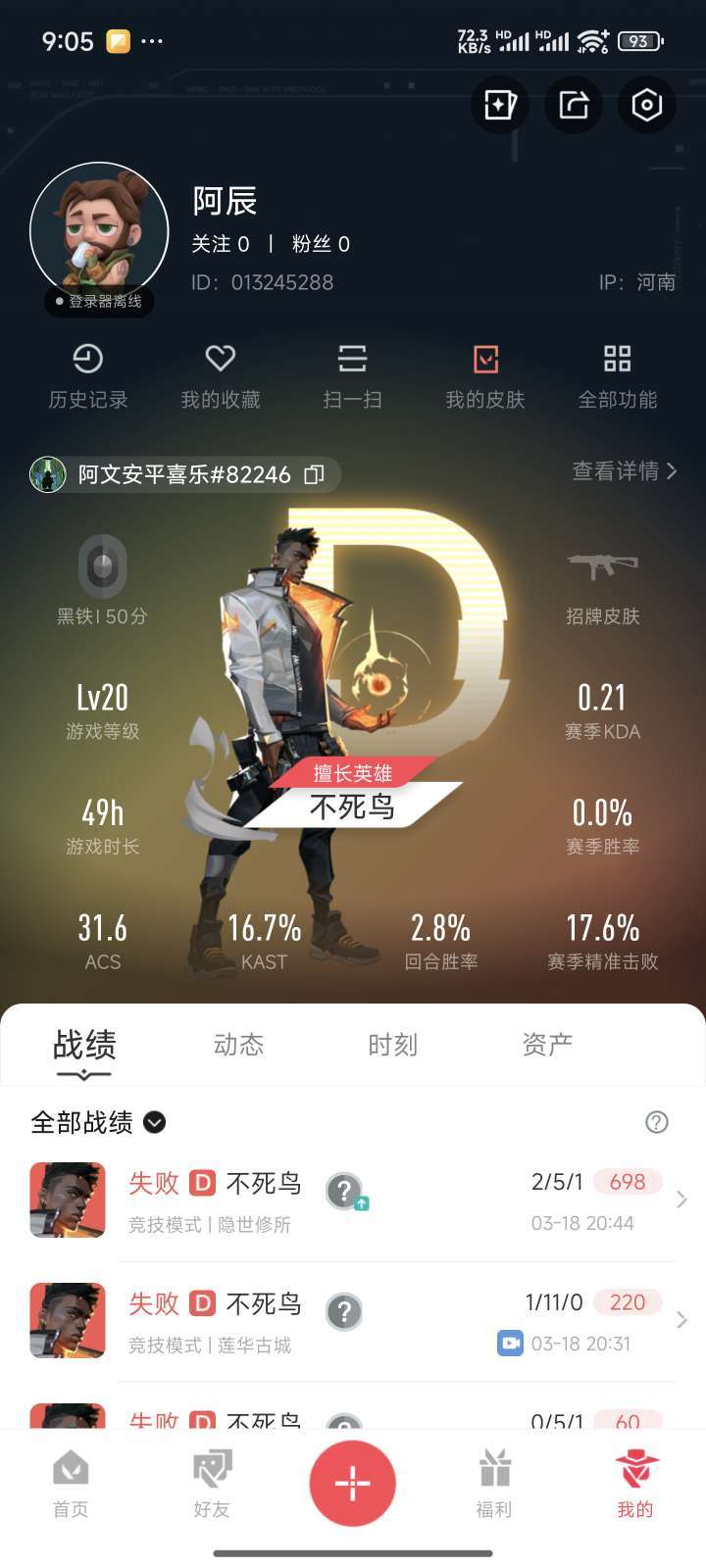Open the sparkle card icon at top

tap(500, 105)
